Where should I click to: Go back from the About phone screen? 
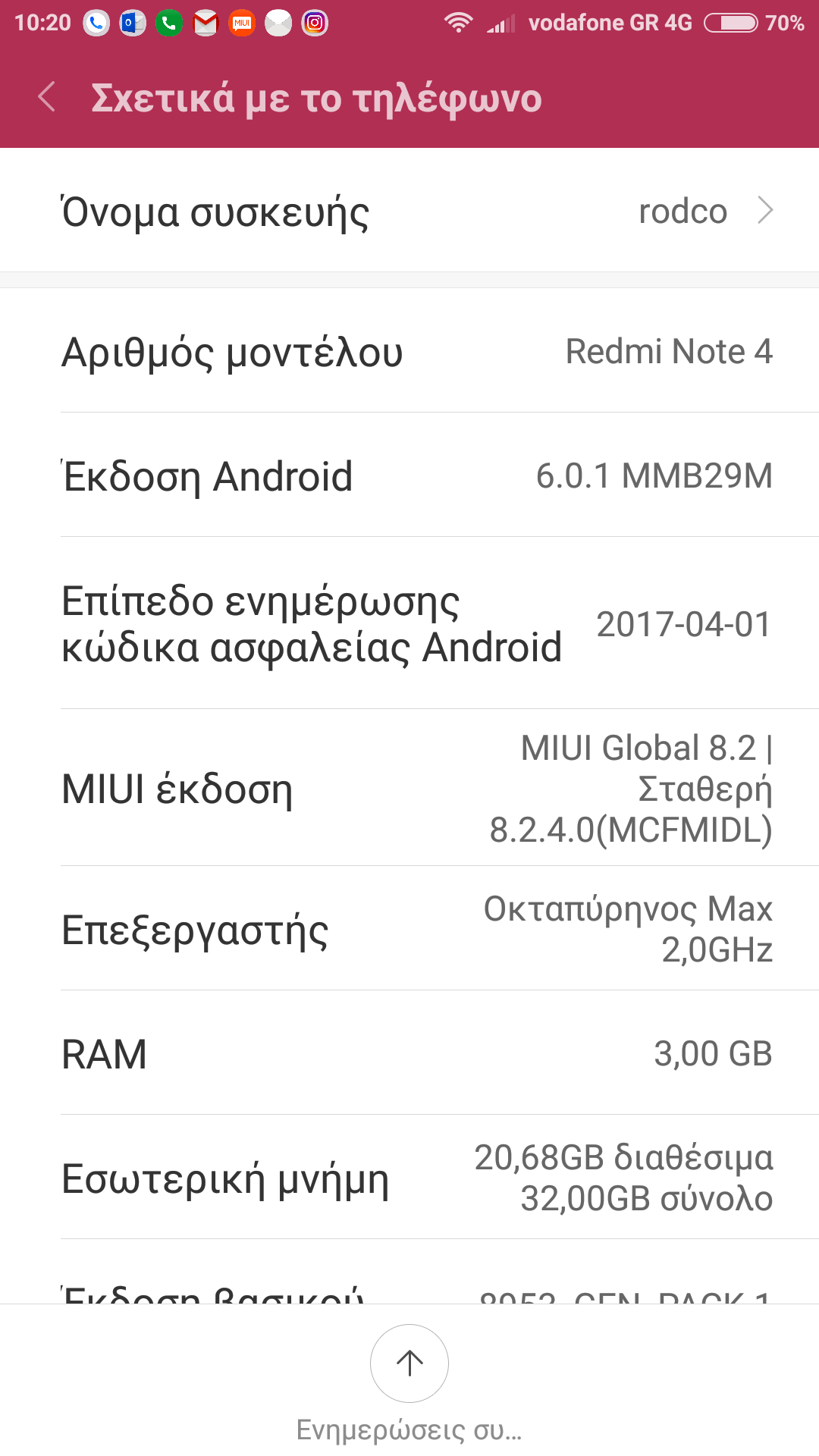[47, 98]
